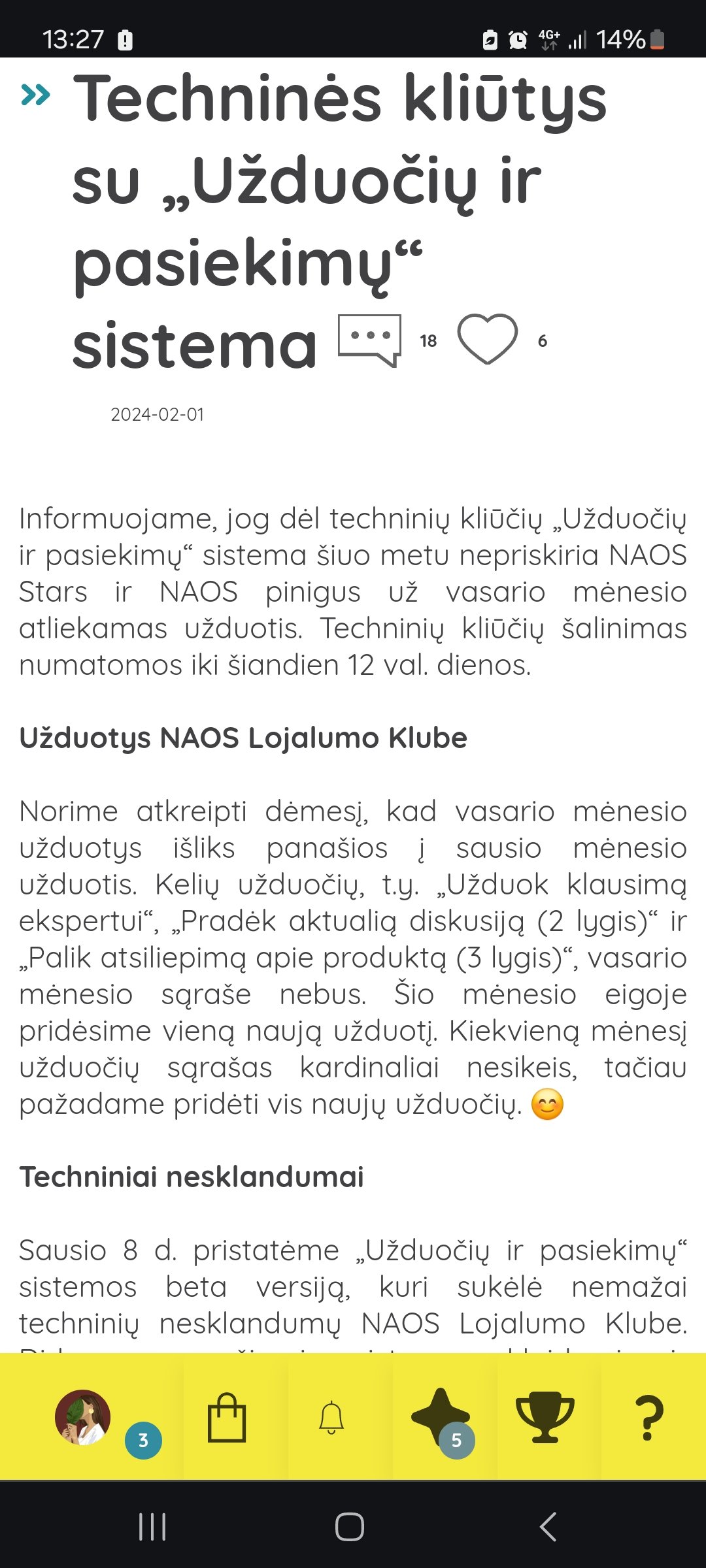Viewport: 706px width, 1568px height.
Task: Open the trophy achievements tab
Action: [x=545, y=1416]
